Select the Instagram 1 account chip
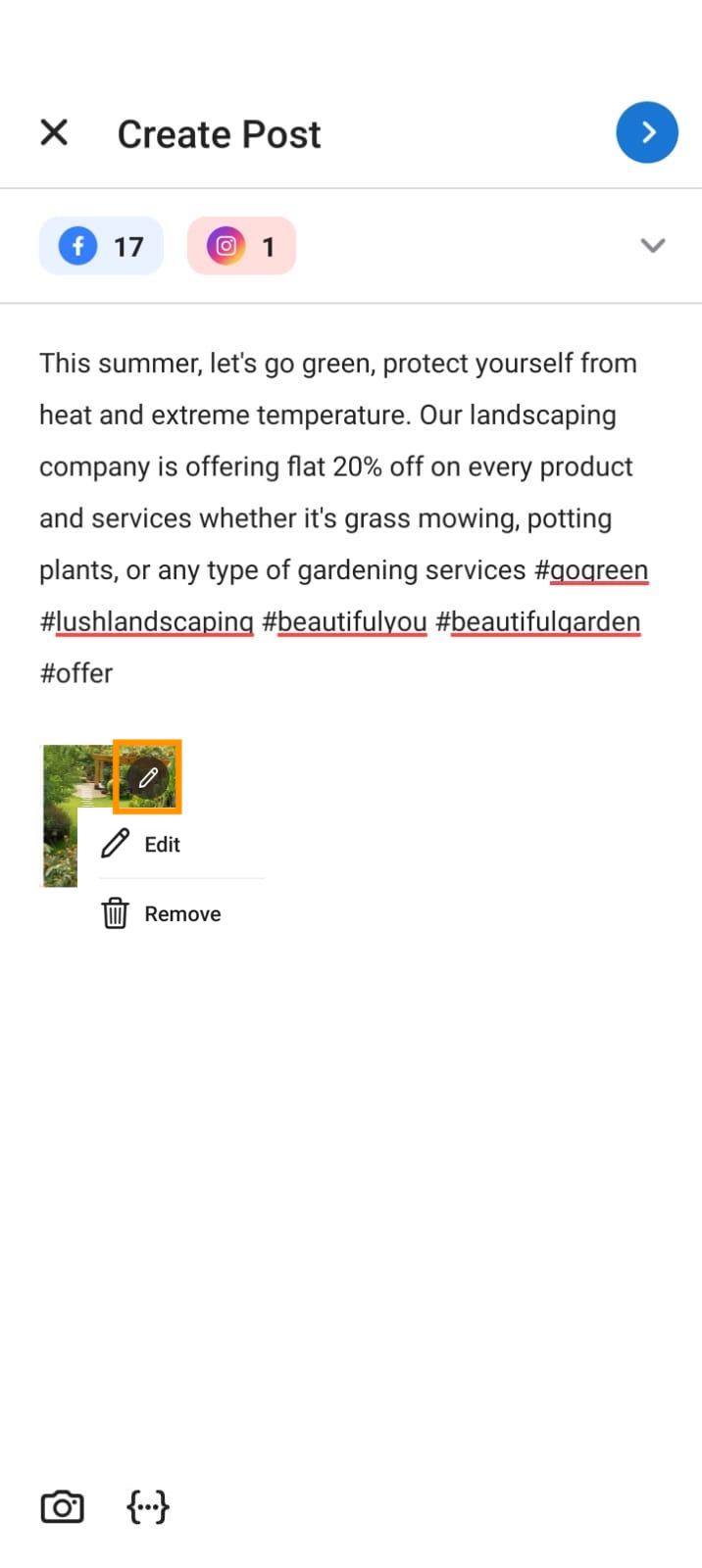Image resolution: width=702 pixels, height=1568 pixels. click(241, 246)
